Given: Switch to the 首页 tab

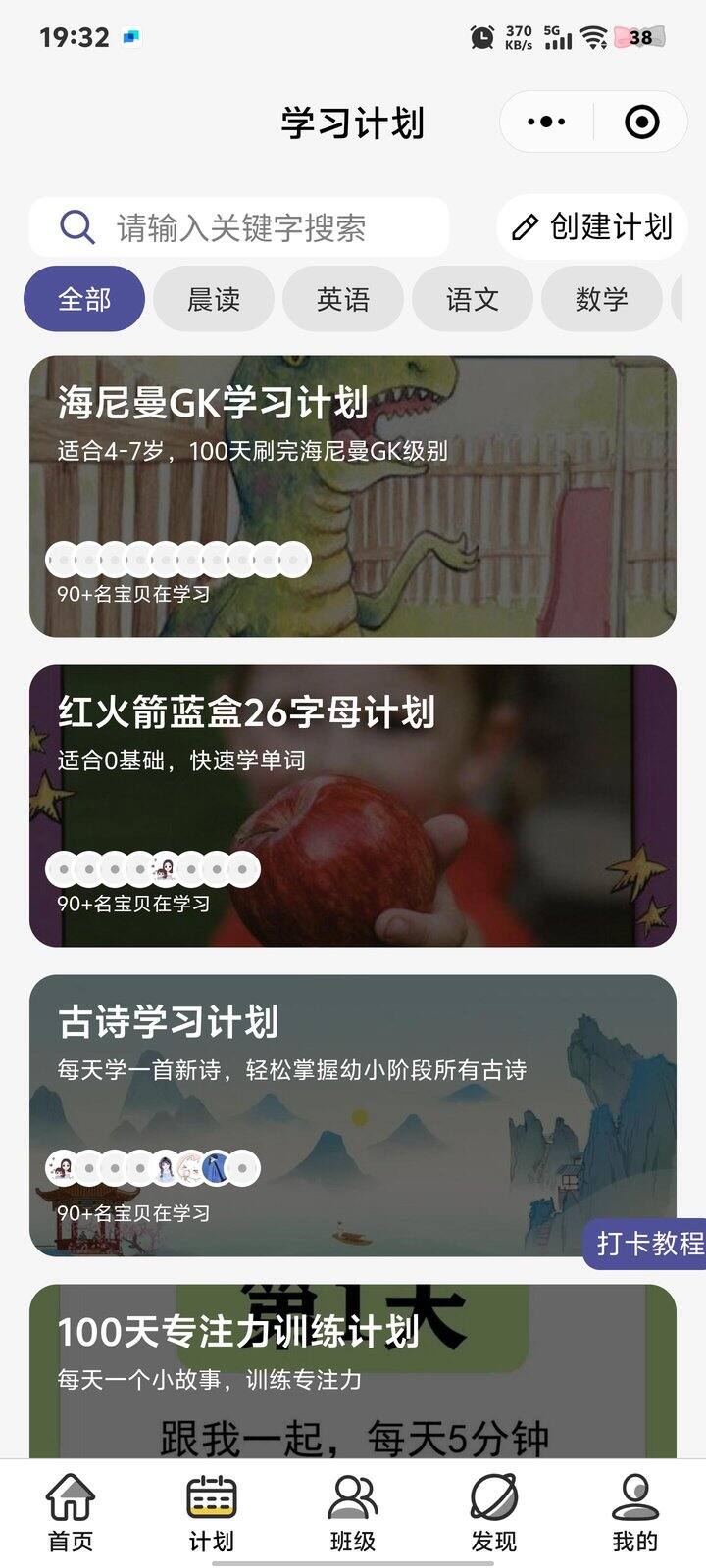Looking at the screenshot, I should [71, 1514].
